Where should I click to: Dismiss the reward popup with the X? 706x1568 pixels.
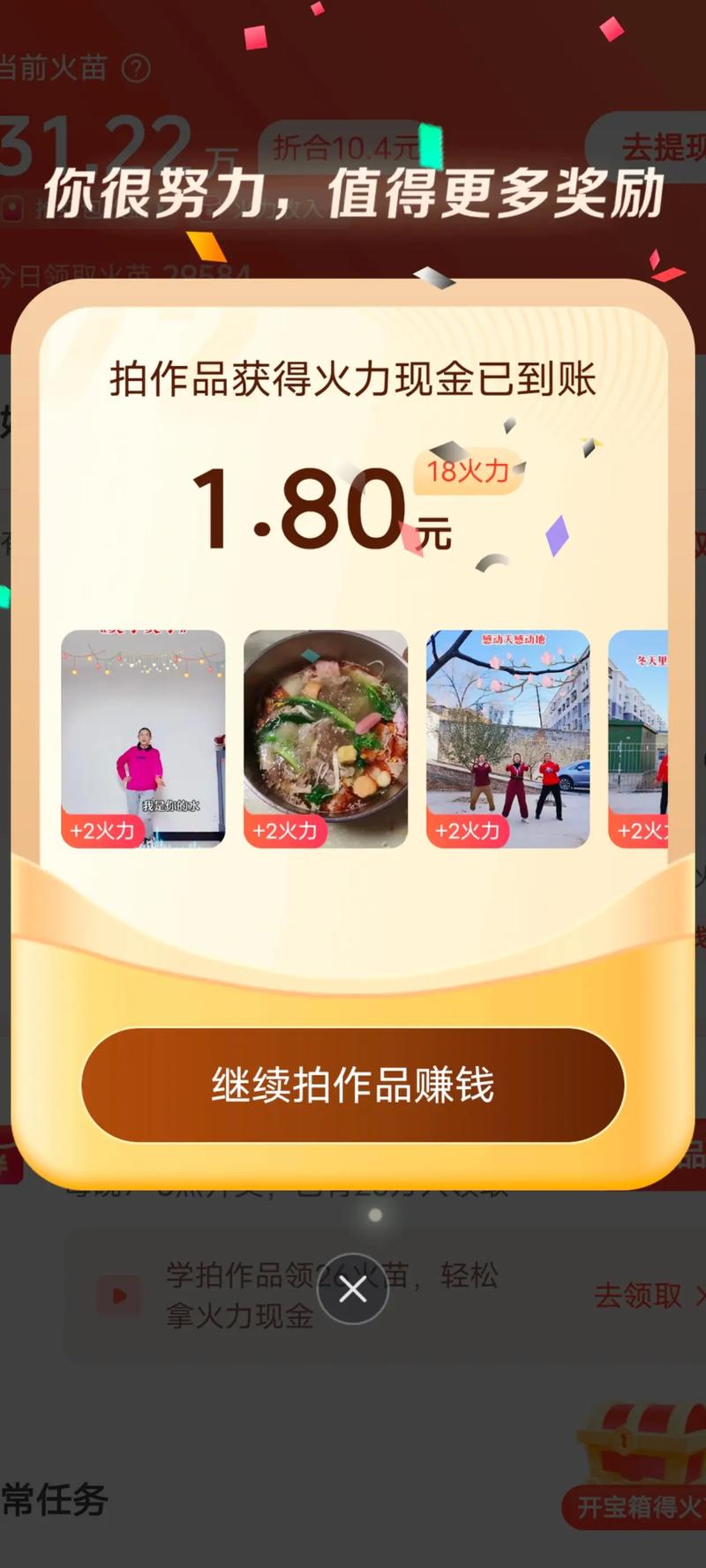353,1289
